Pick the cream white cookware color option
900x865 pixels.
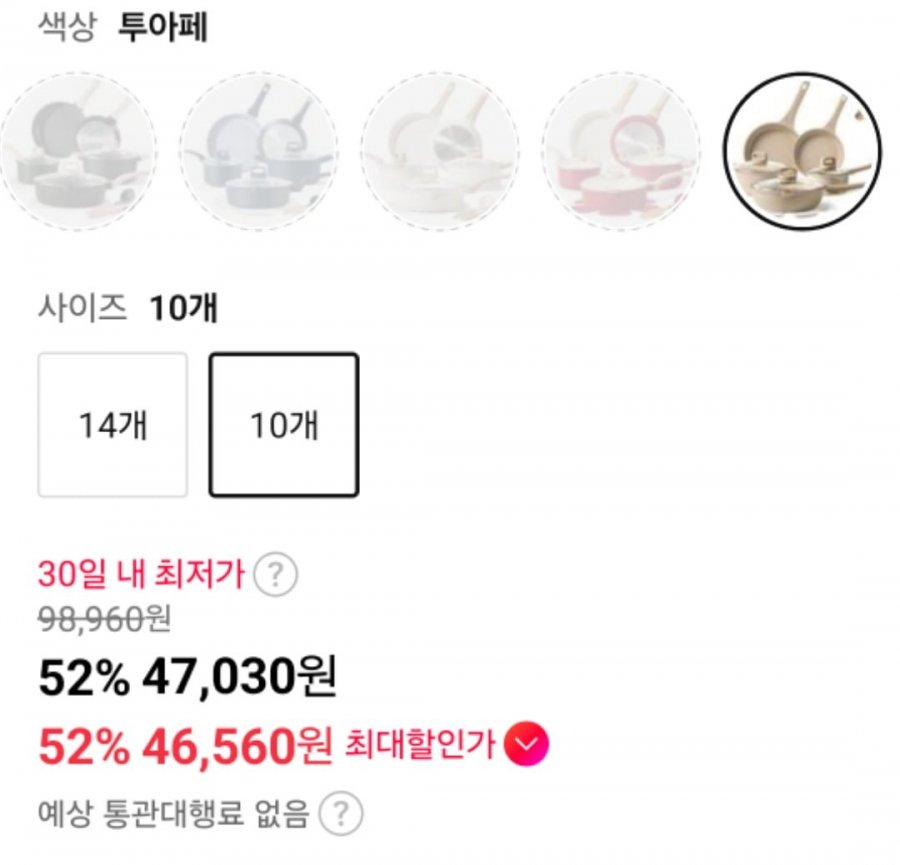point(440,150)
